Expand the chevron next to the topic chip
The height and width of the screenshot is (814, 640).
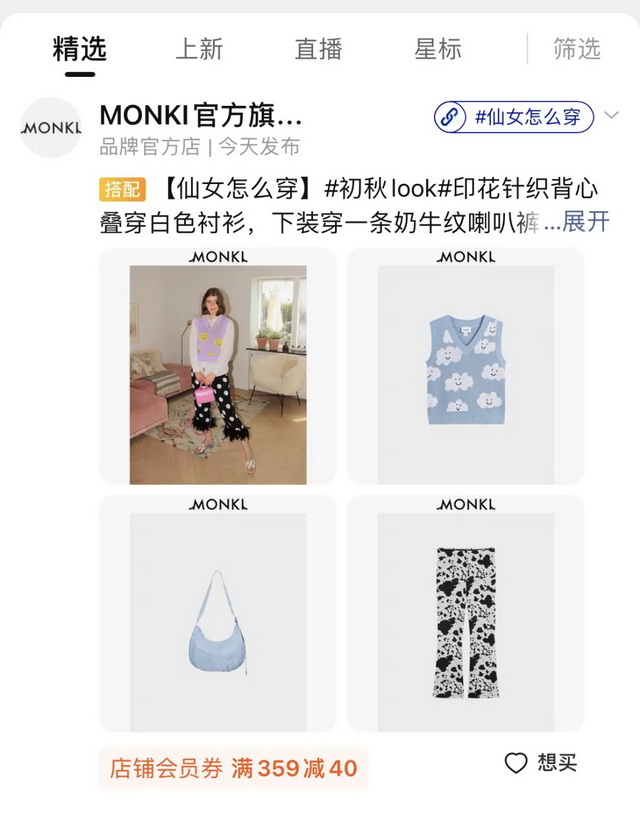click(612, 117)
